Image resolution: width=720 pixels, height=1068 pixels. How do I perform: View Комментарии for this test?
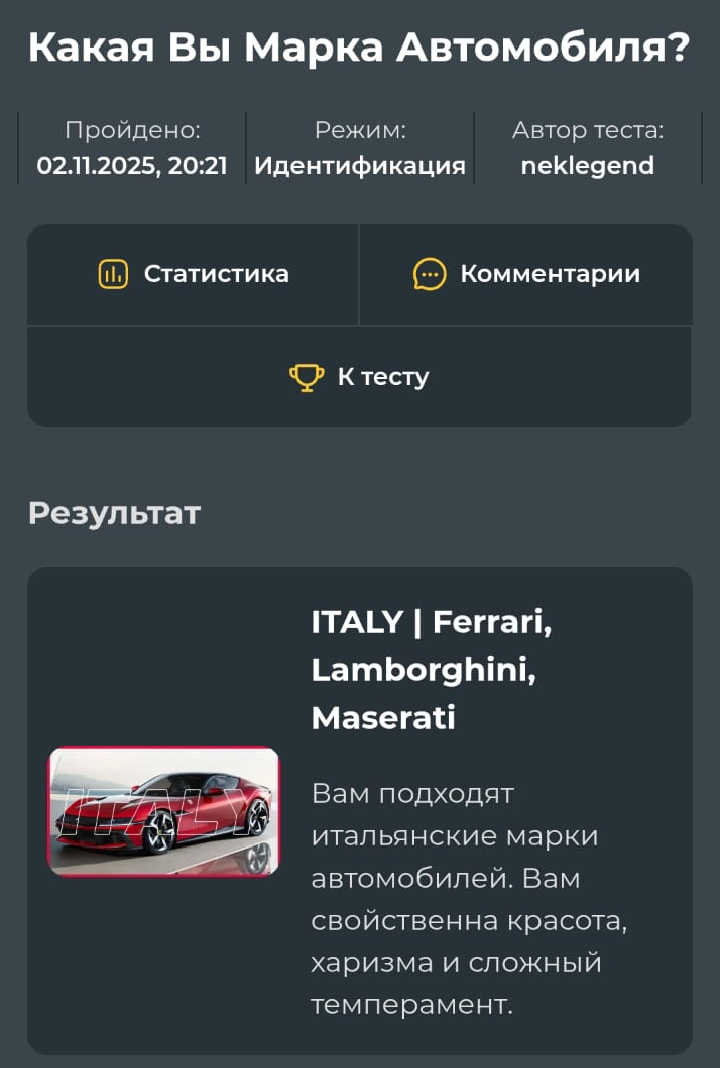(x=526, y=274)
